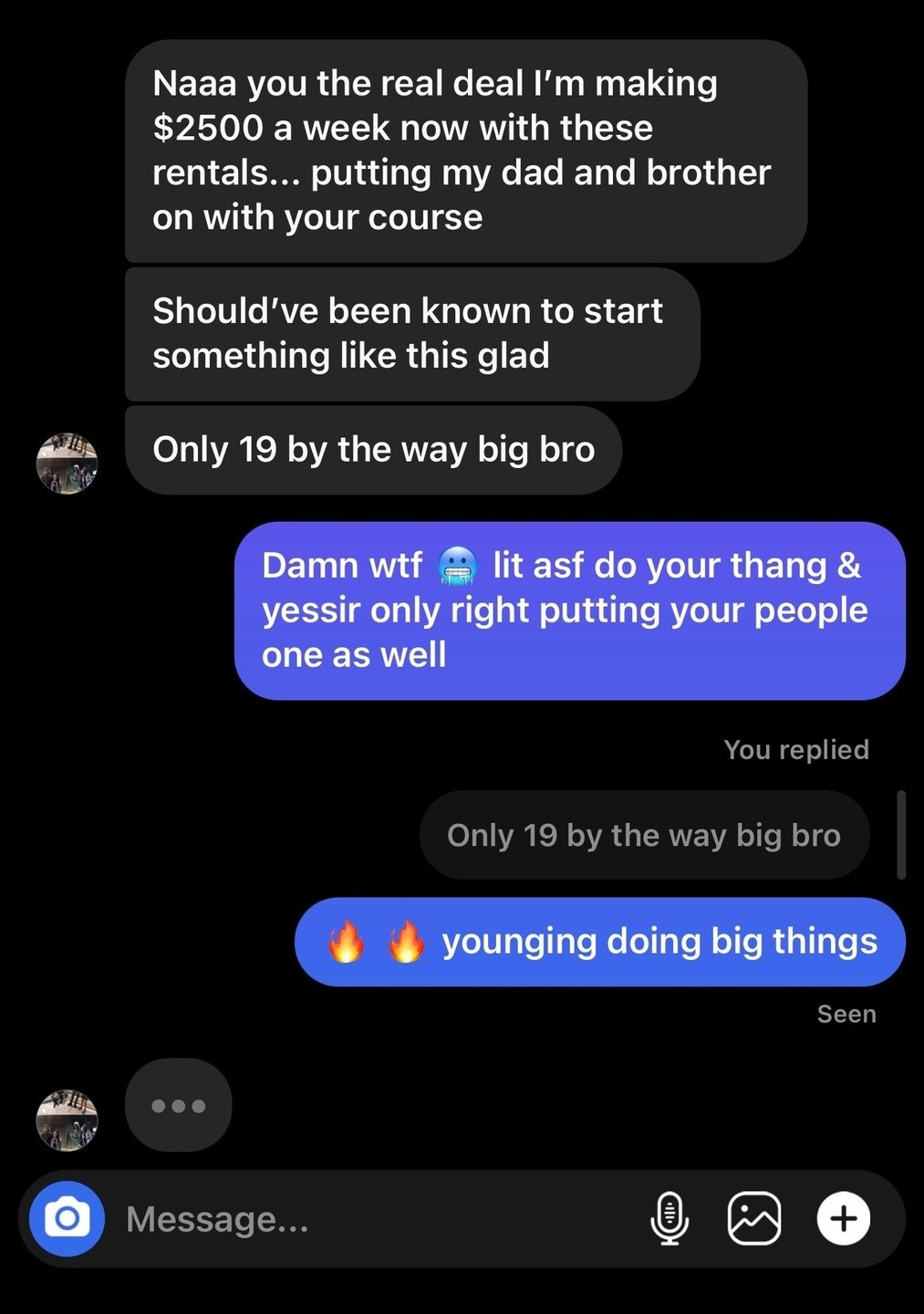Open the plus attachments menu
This screenshot has height=1314, width=924.
pyautogui.click(x=843, y=1218)
